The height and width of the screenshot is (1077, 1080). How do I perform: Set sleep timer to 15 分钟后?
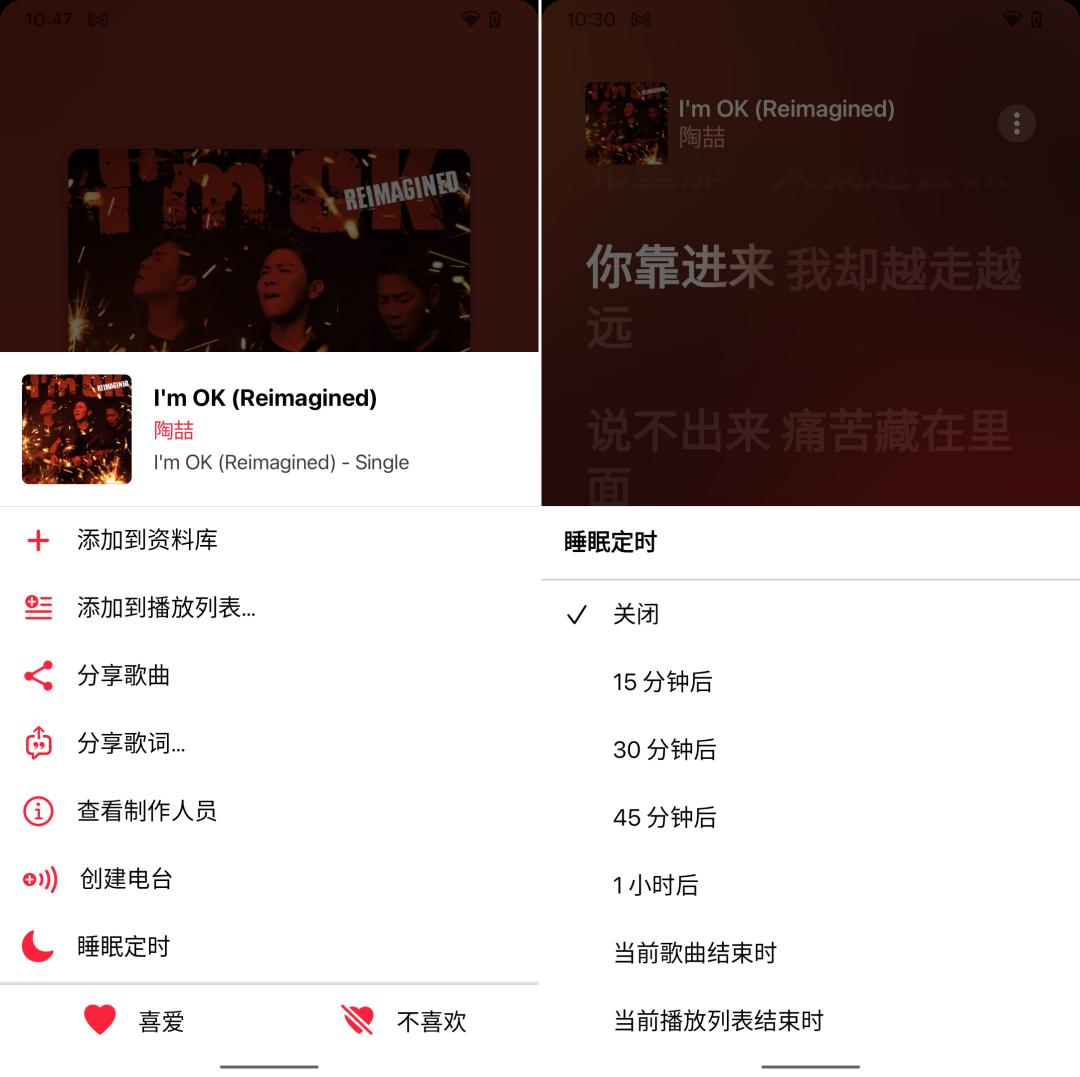(x=811, y=682)
